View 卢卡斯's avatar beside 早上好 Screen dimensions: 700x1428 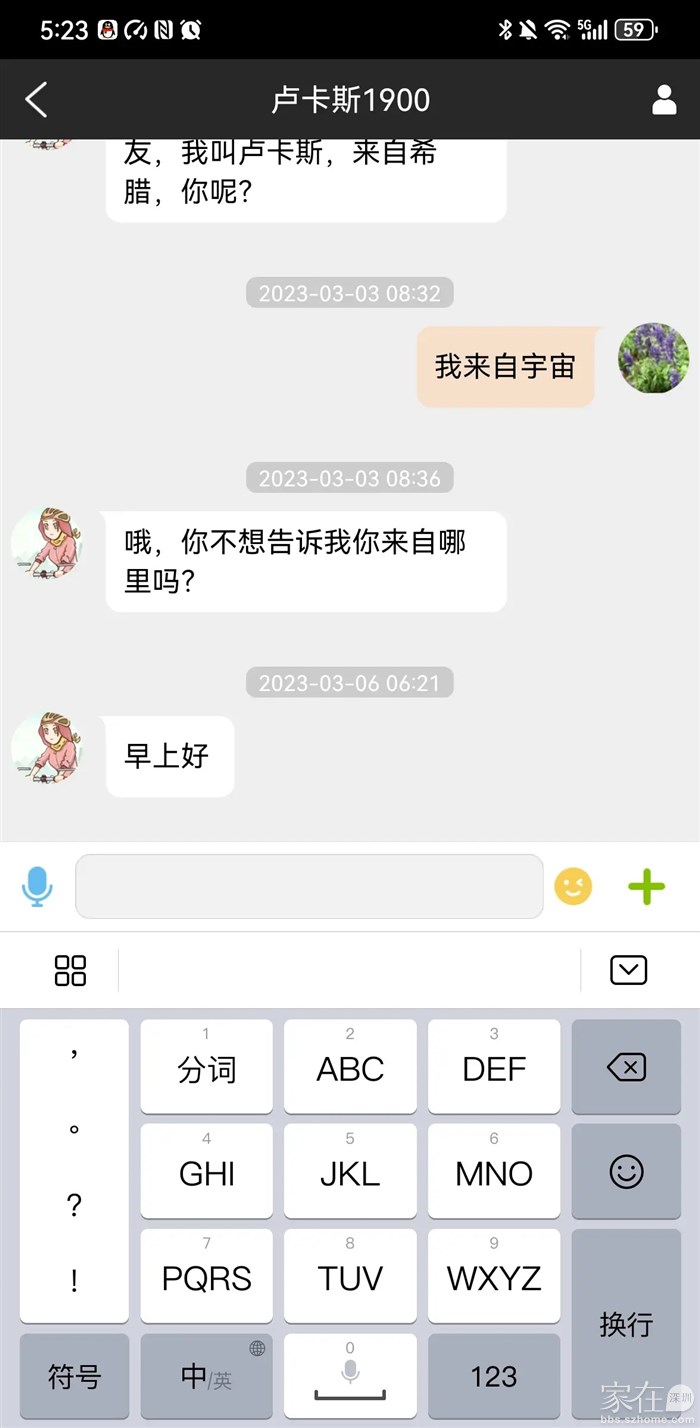(46, 749)
